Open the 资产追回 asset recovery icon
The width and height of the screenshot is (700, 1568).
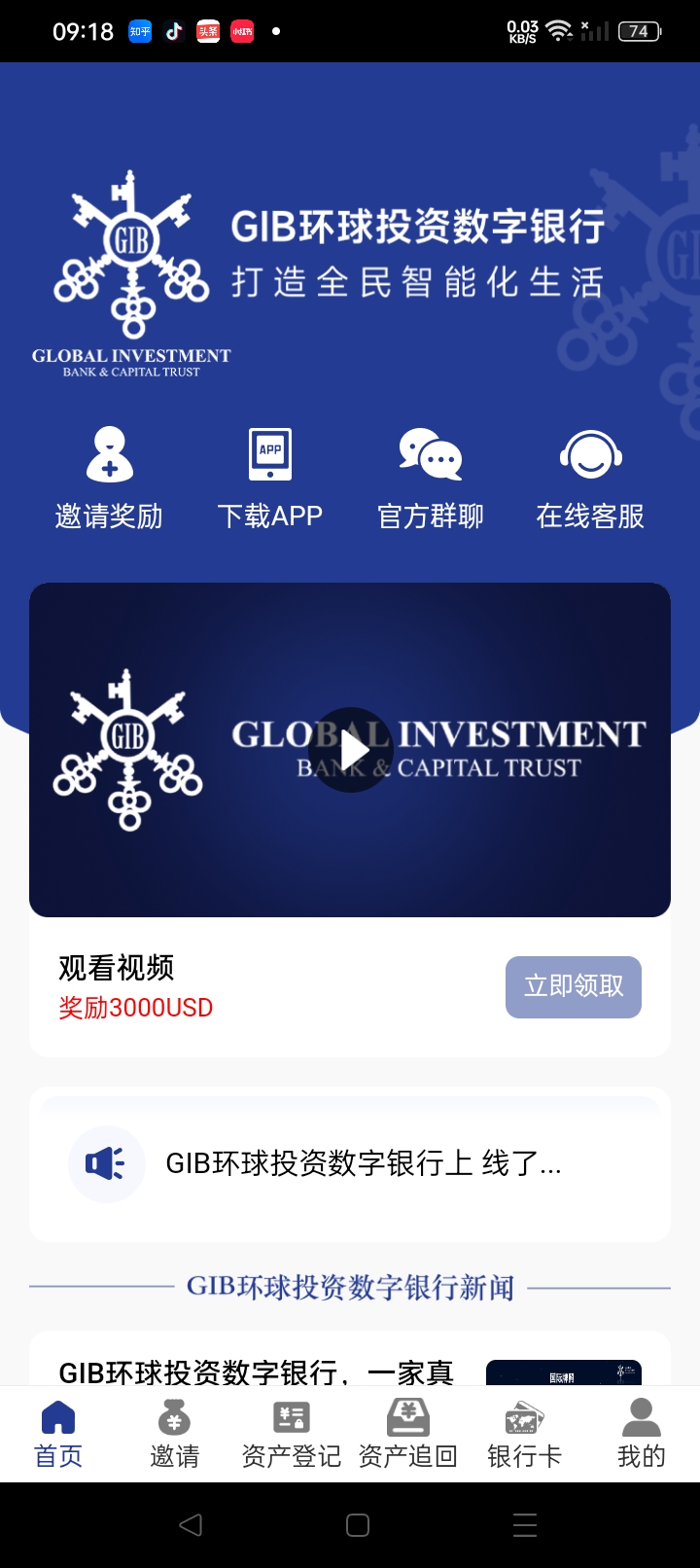[407, 1418]
